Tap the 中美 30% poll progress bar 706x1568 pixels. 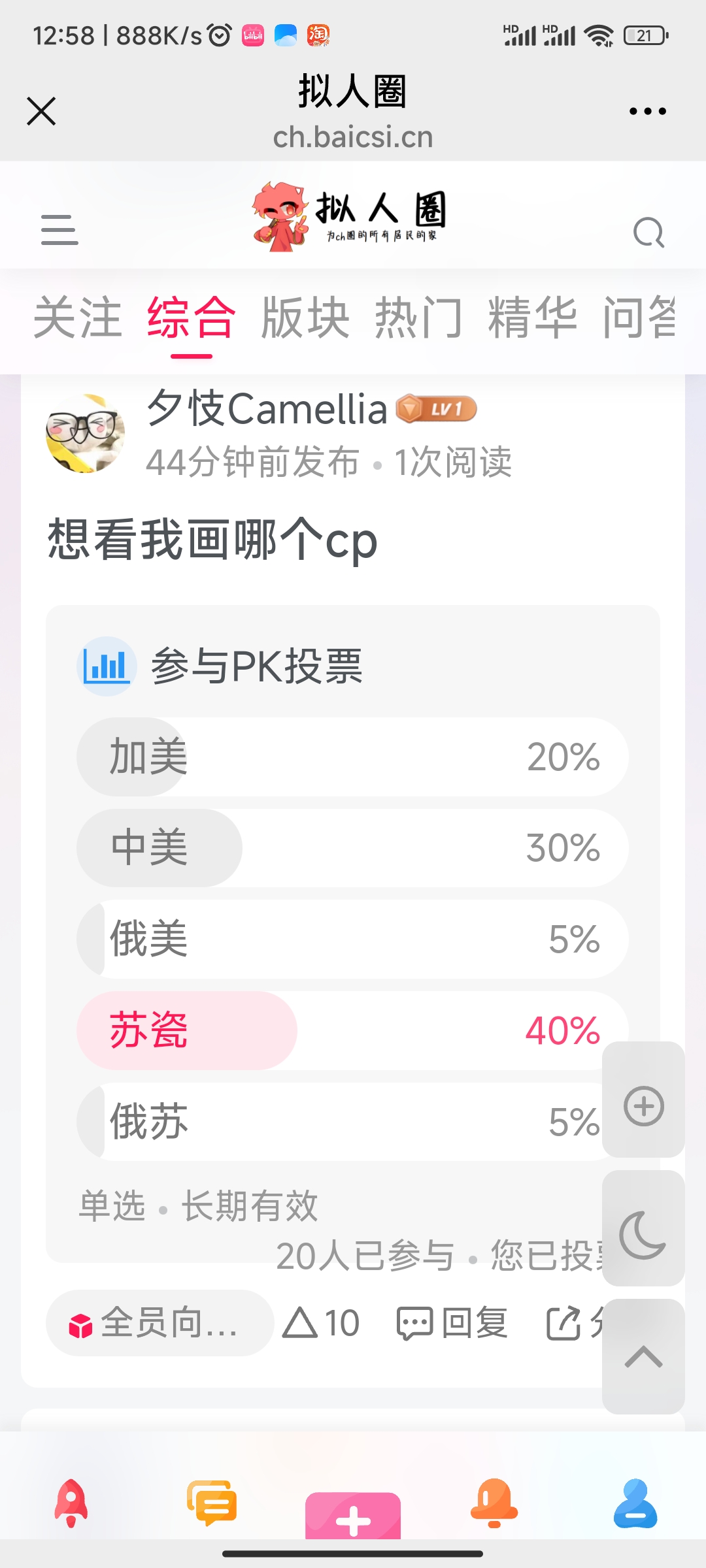353,848
